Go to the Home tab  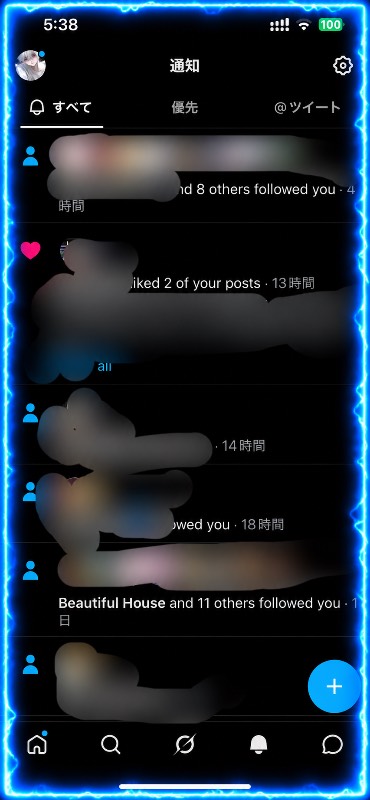[37, 745]
